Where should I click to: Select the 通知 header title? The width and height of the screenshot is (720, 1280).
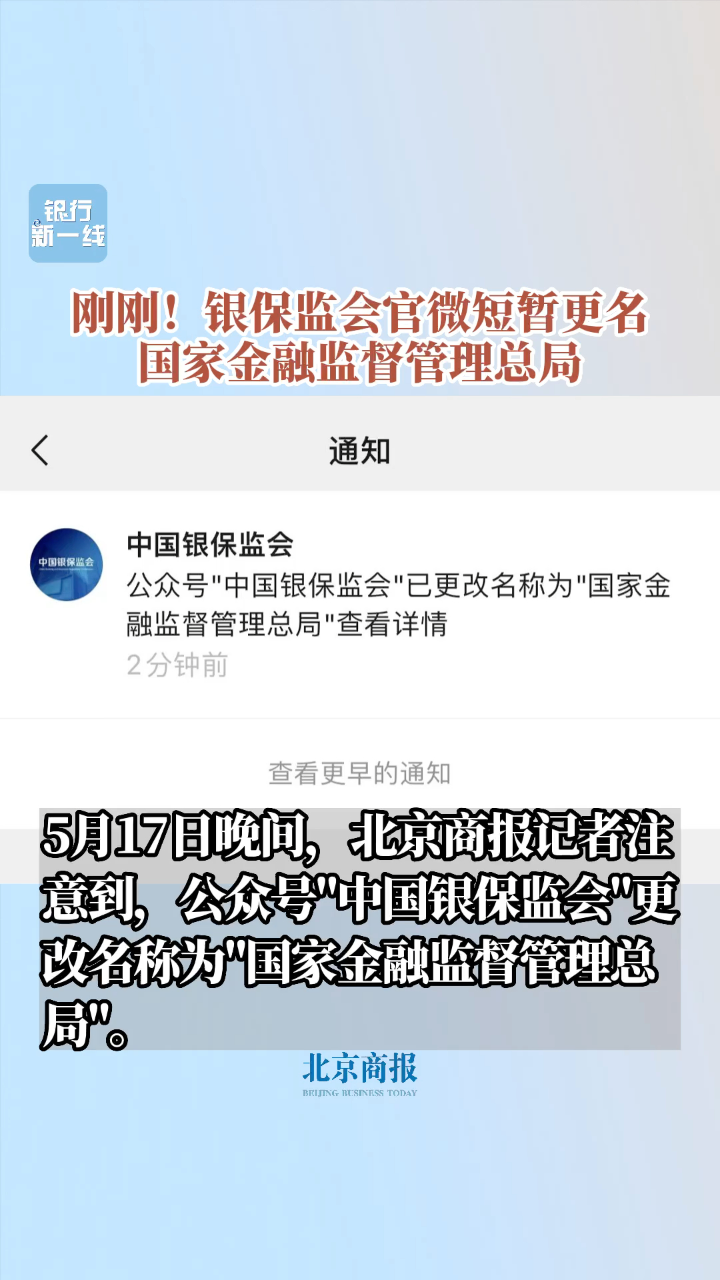(x=360, y=451)
